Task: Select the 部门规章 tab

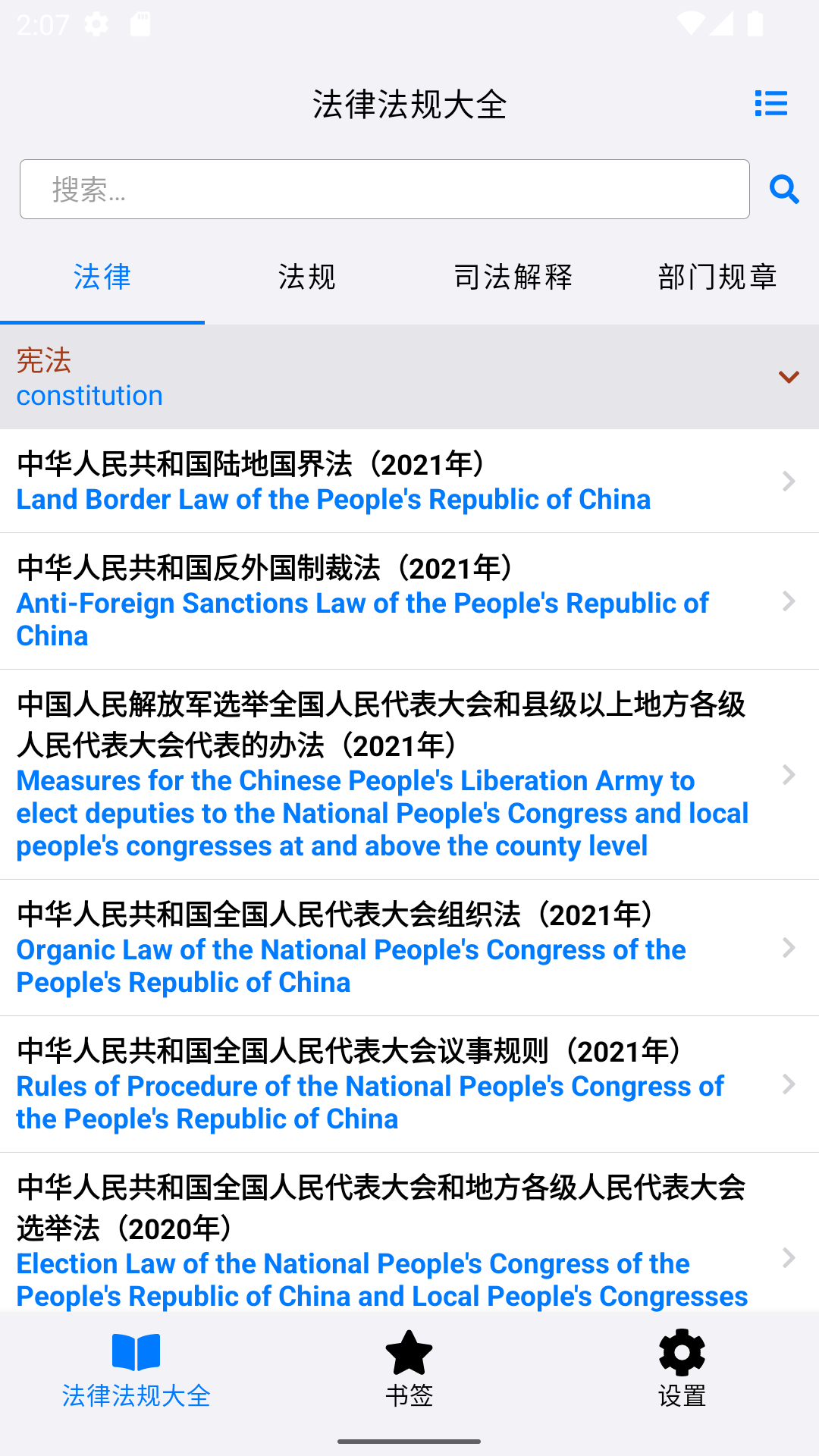Action: (x=717, y=277)
